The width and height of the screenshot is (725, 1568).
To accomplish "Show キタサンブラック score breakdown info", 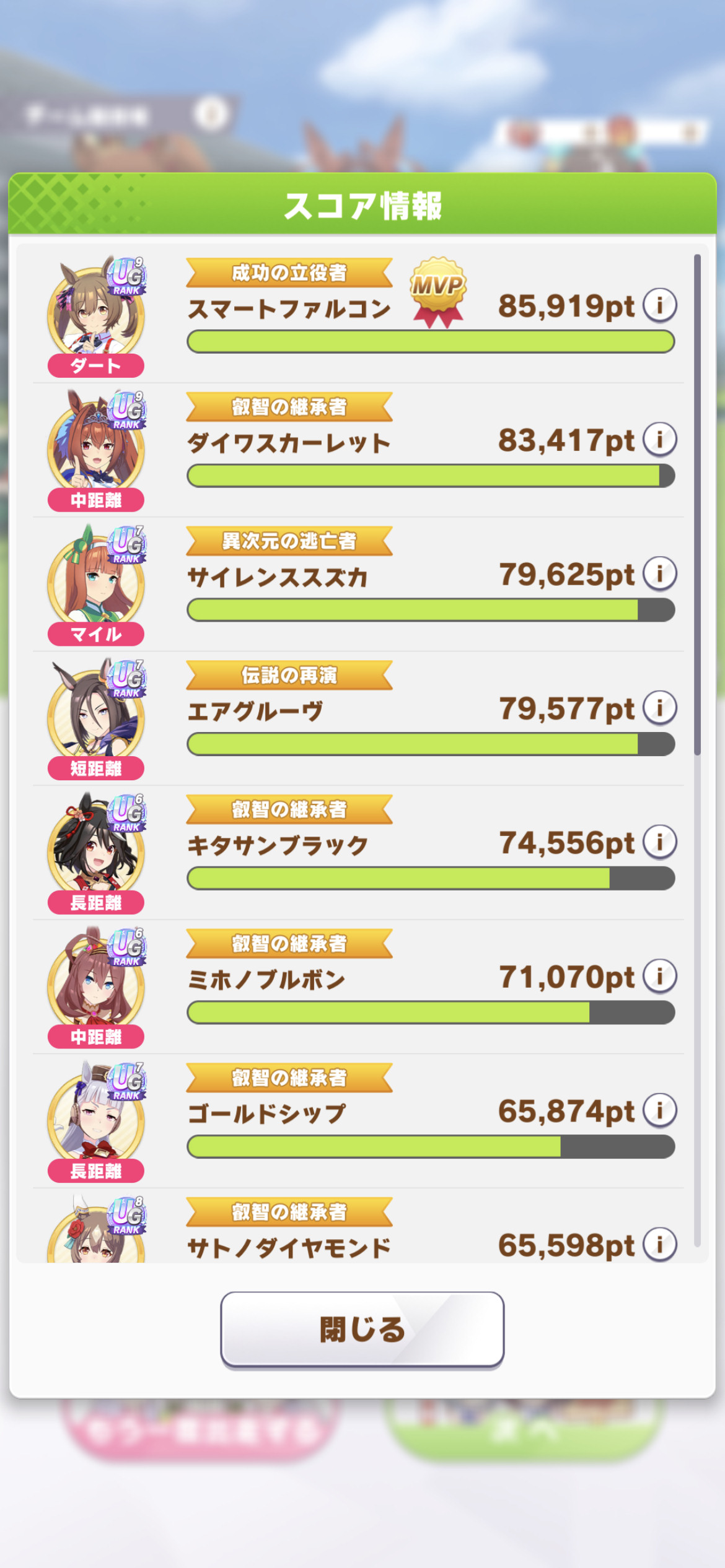I will click(659, 842).
